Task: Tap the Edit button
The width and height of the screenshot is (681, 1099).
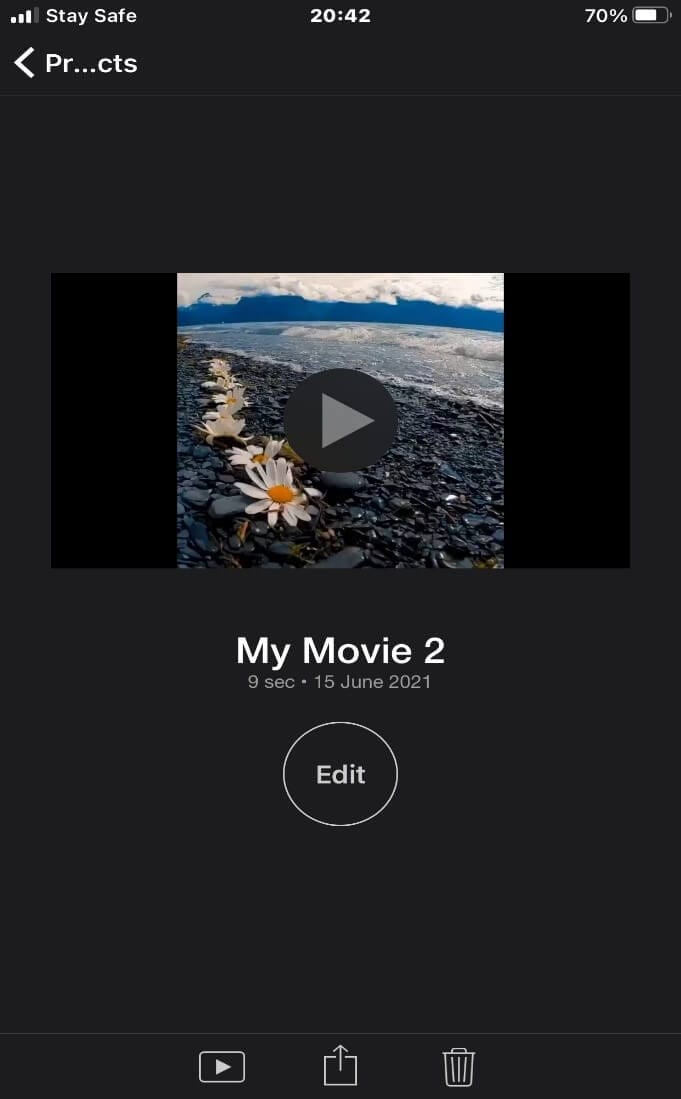Action: pos(340,774)
